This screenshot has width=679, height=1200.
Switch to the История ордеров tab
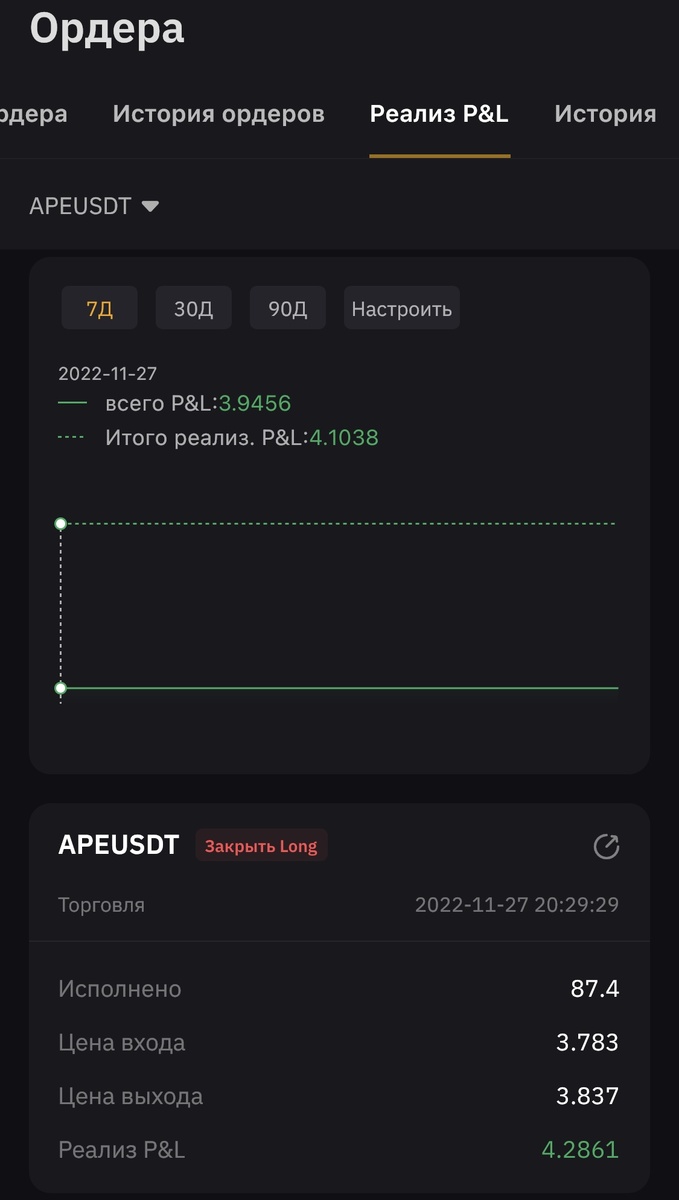tap(218, 114)
